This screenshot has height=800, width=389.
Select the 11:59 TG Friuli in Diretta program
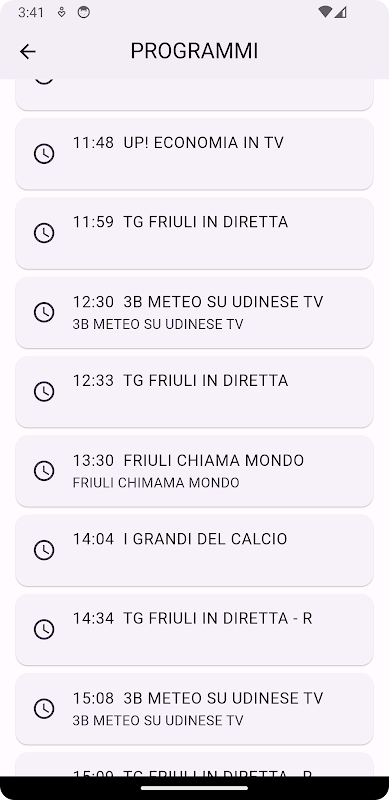tap(194, 233)
